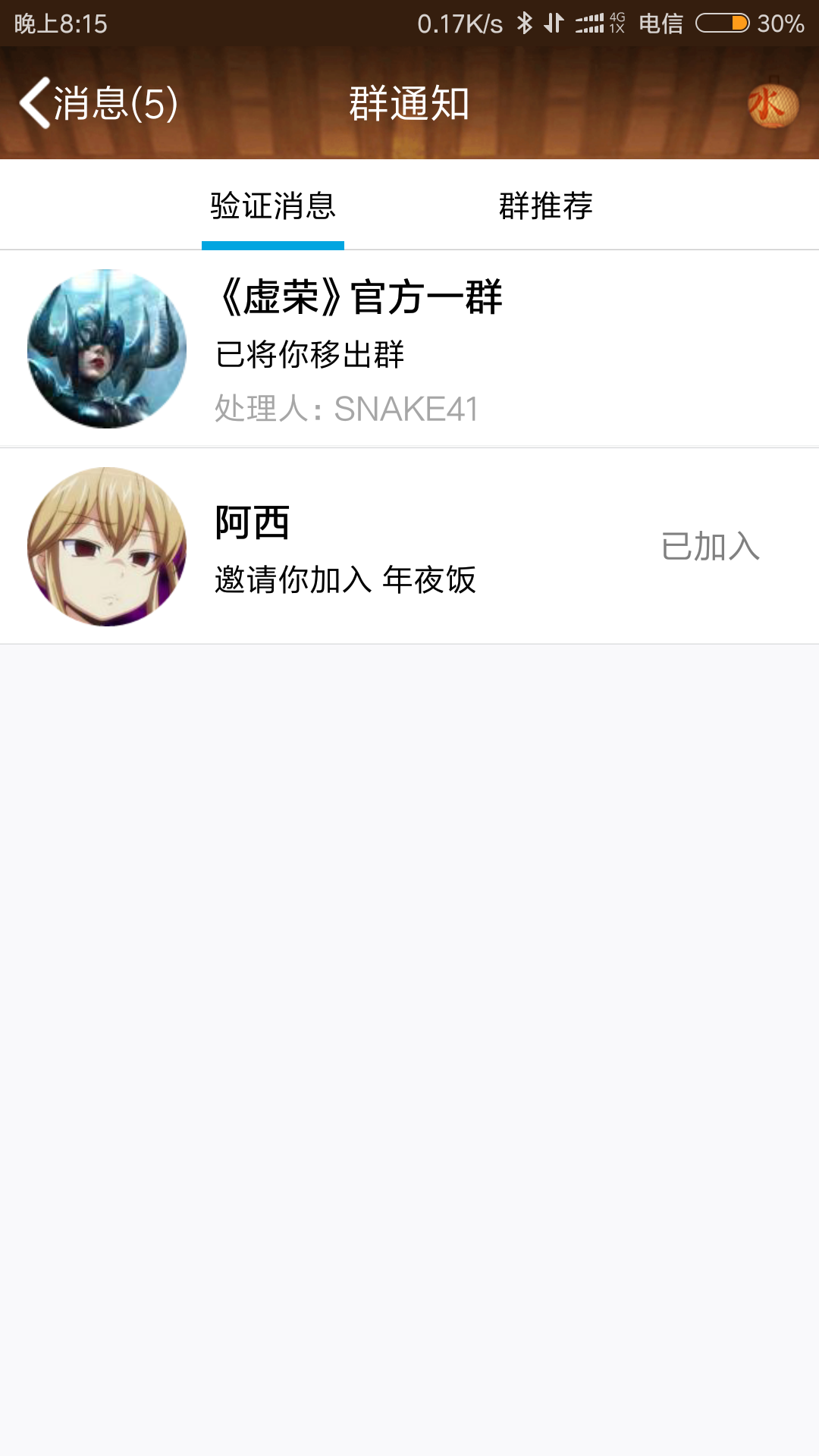Tap the 水 lantern icon in header
Viewport: 819px width, 1456px height.
point(772,105)
